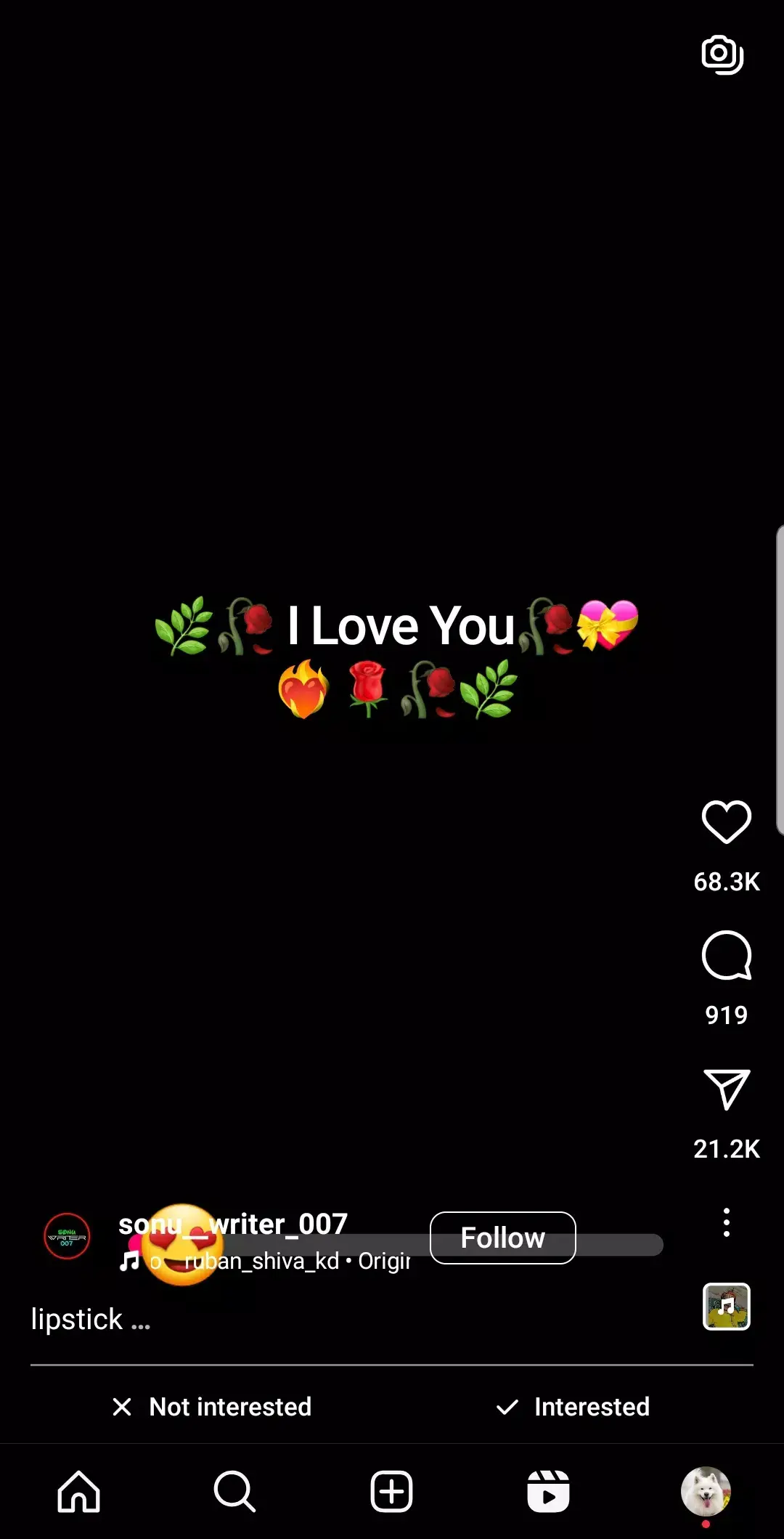Create a new post with the plus icon

pyautogui.click(x=391, y=1493)
